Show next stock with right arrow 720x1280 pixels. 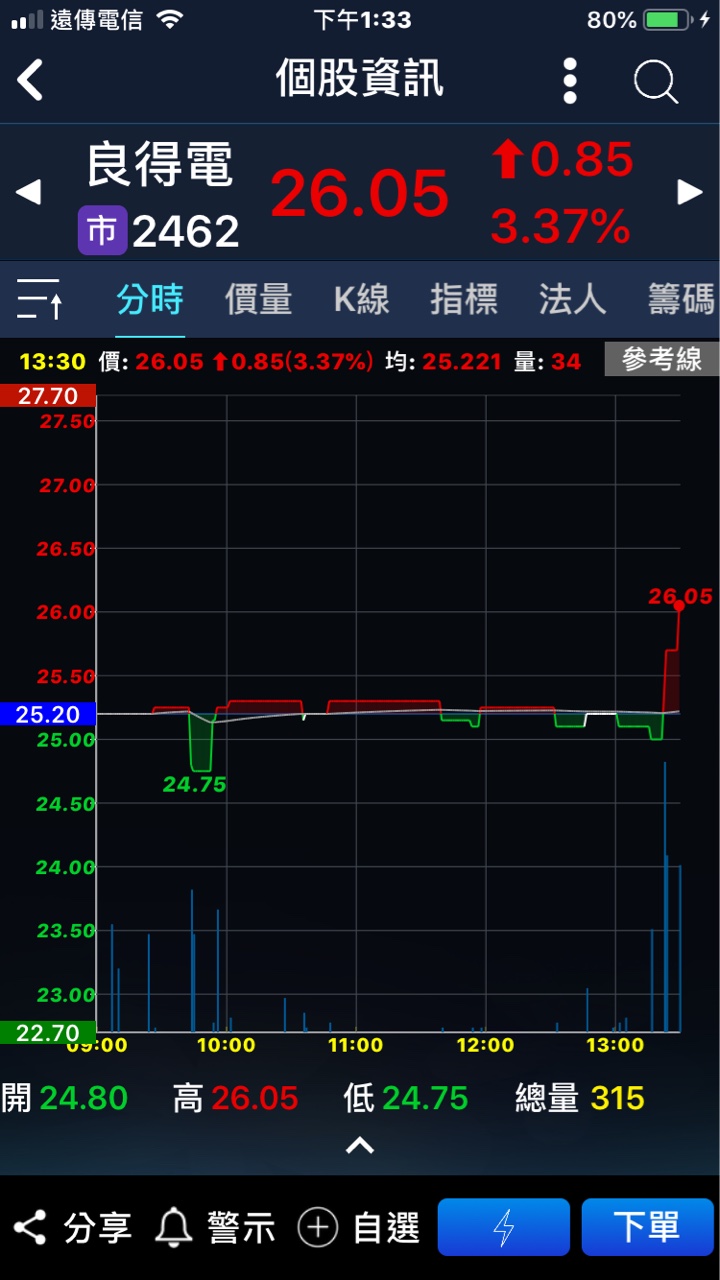pyautogui.click(x=690, y=192)
